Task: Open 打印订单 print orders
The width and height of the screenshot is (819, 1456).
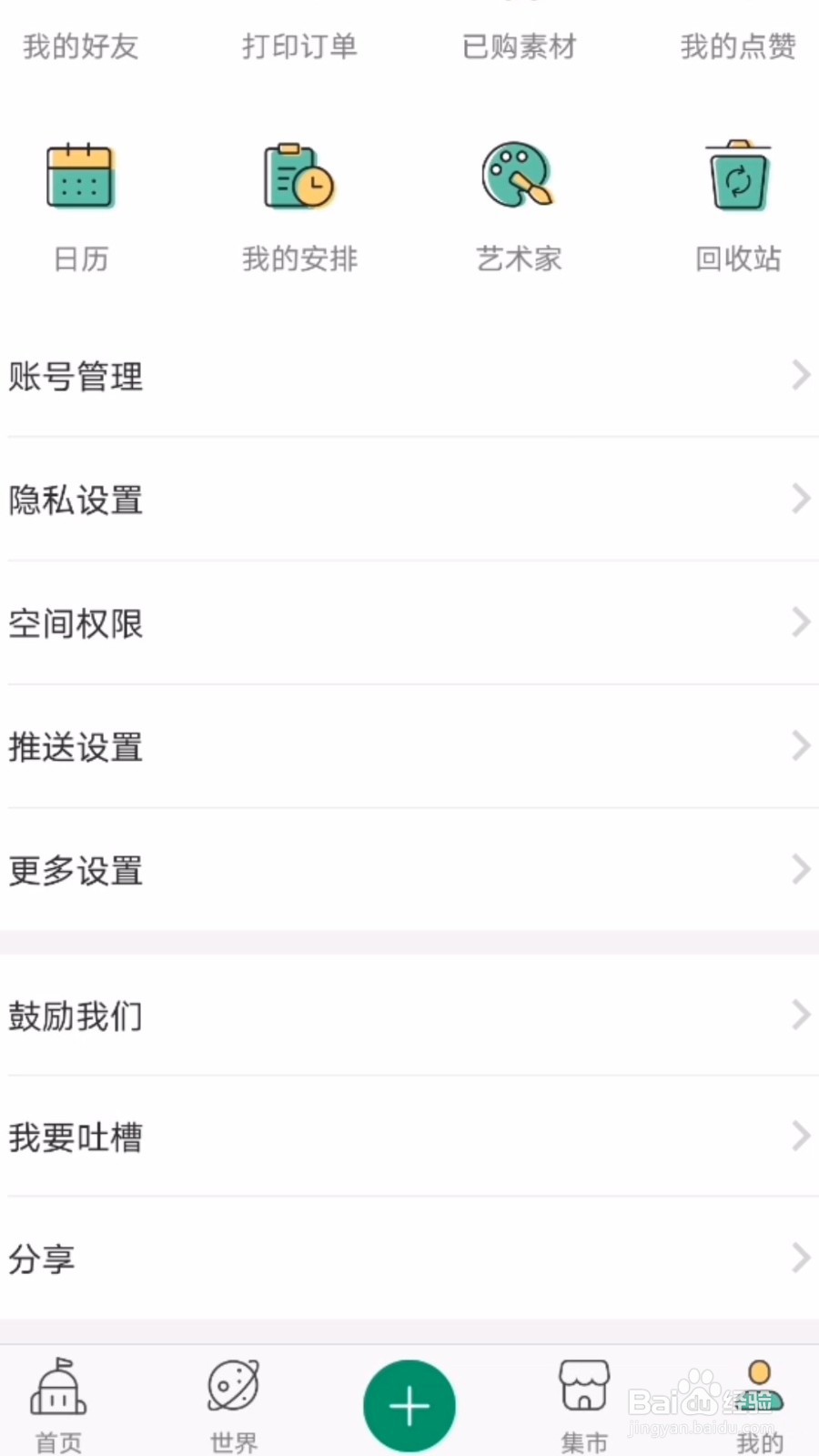Action: 300,46
